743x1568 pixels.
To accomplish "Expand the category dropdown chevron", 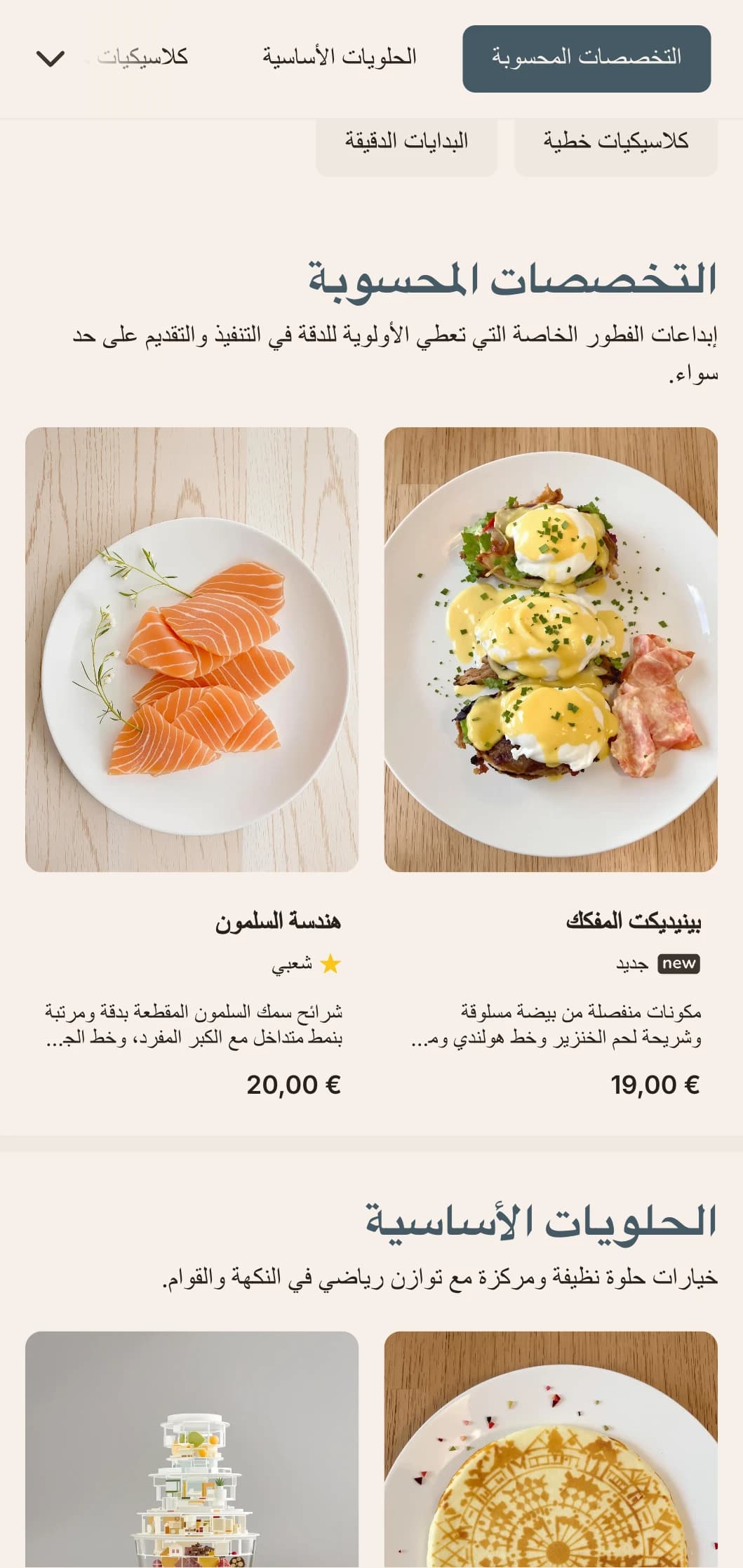I will click(x=51, y=58).
